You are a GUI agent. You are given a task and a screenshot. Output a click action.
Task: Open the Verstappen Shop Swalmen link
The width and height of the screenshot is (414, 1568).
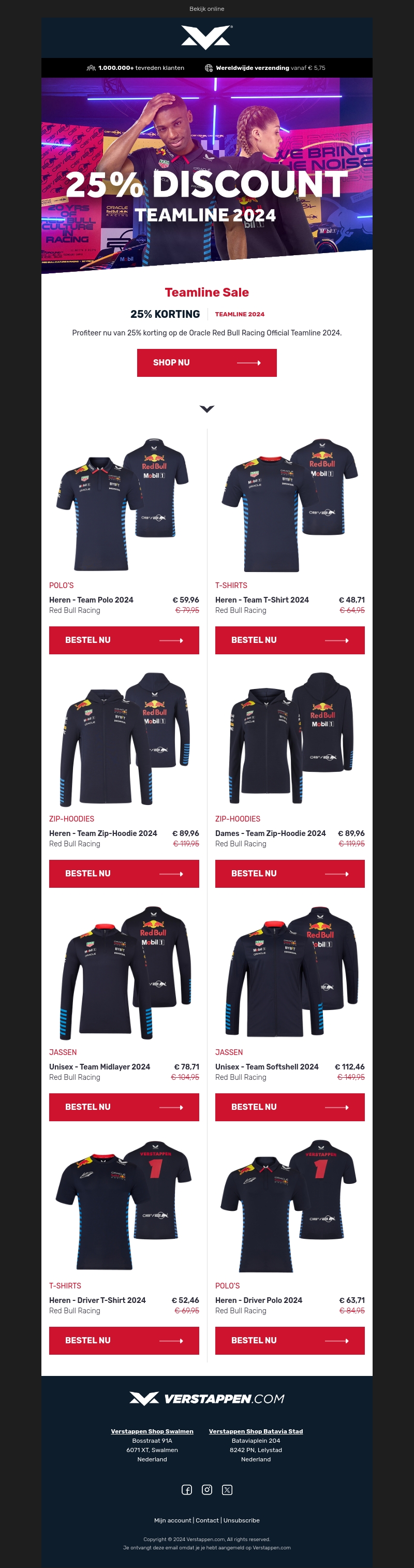(152, 1431)
